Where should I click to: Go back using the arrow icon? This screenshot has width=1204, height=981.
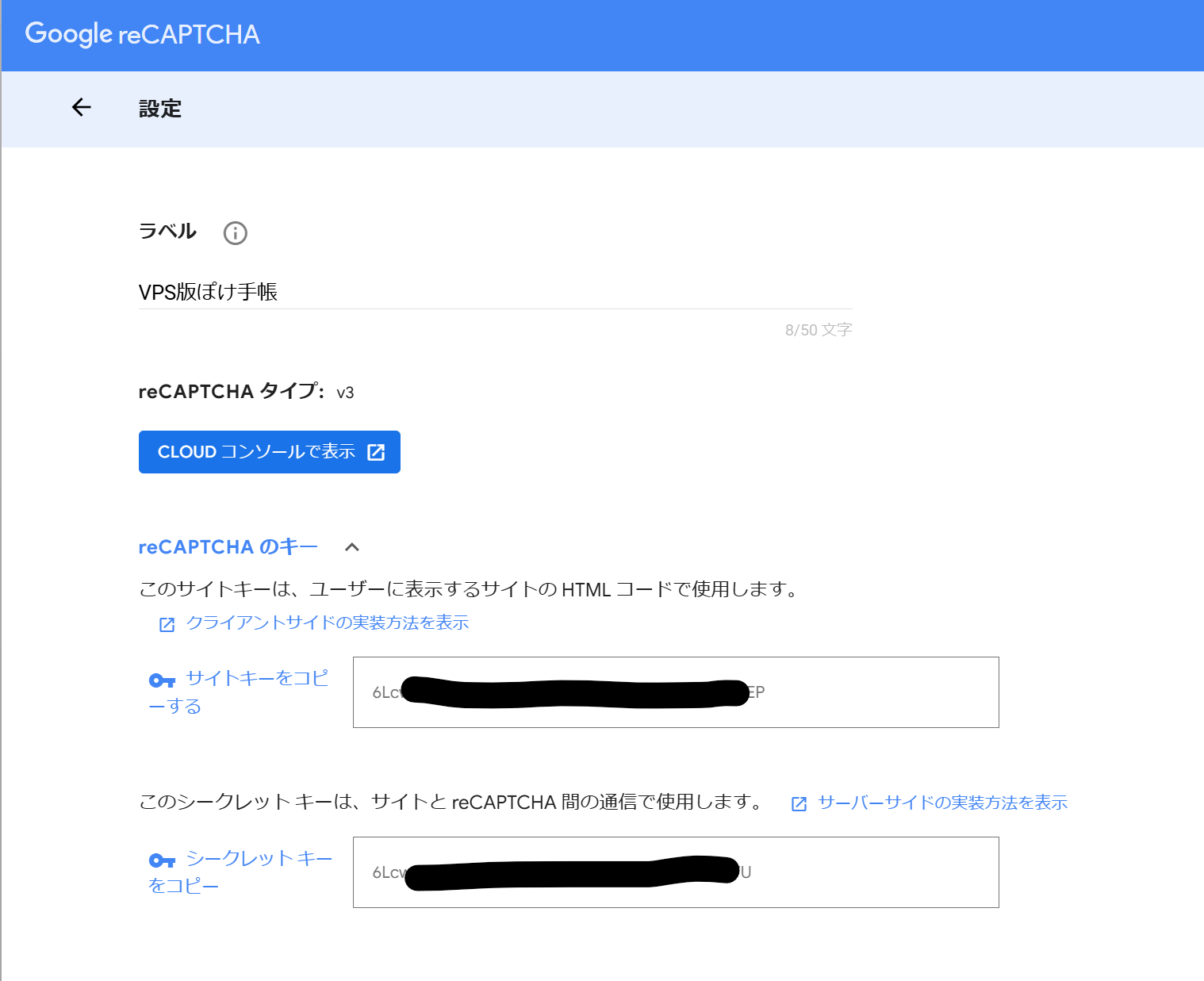(x=81, y=107)
